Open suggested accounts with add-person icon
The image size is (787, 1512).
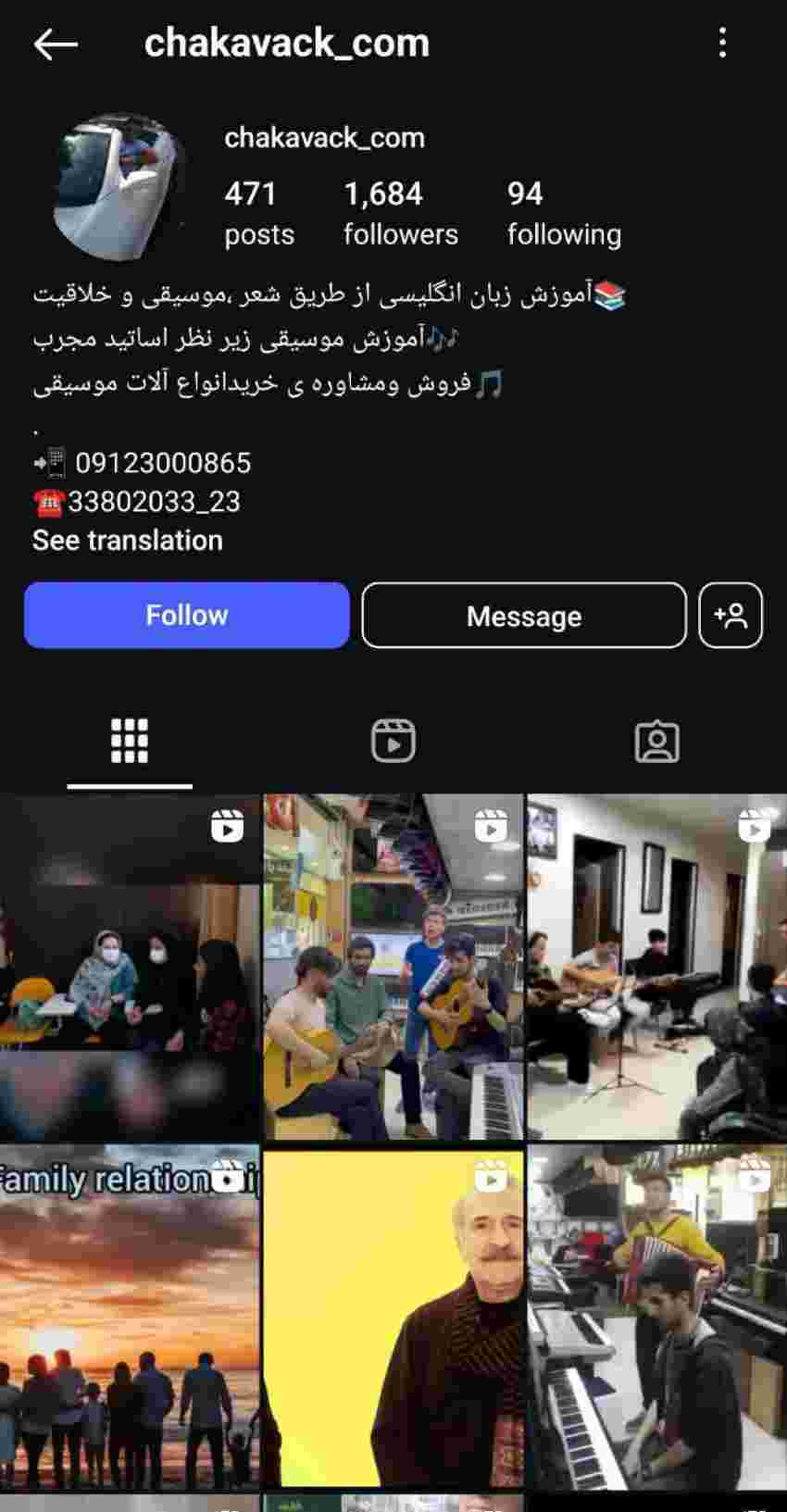(731, 616)
